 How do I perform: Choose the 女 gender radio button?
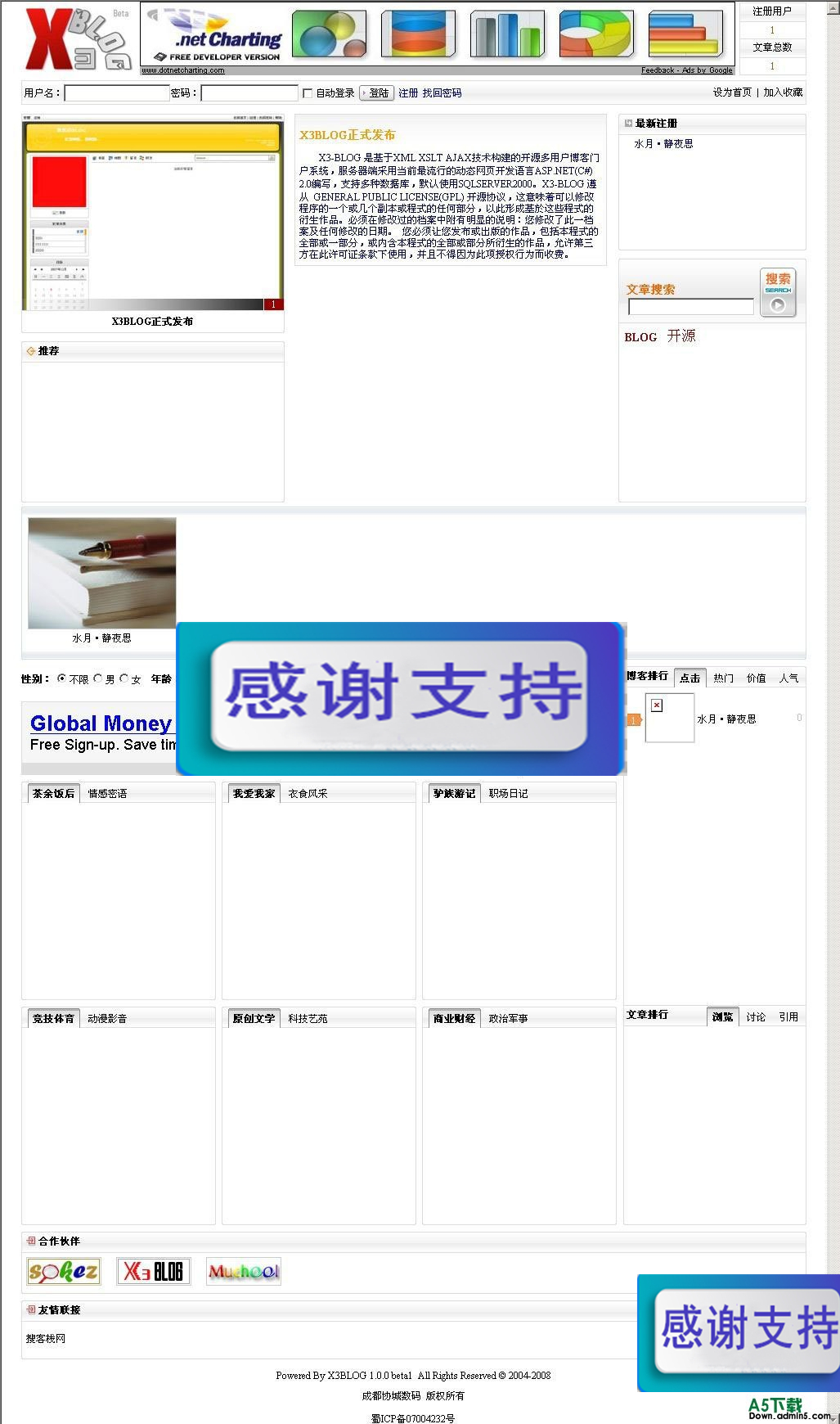pos(124,678)
